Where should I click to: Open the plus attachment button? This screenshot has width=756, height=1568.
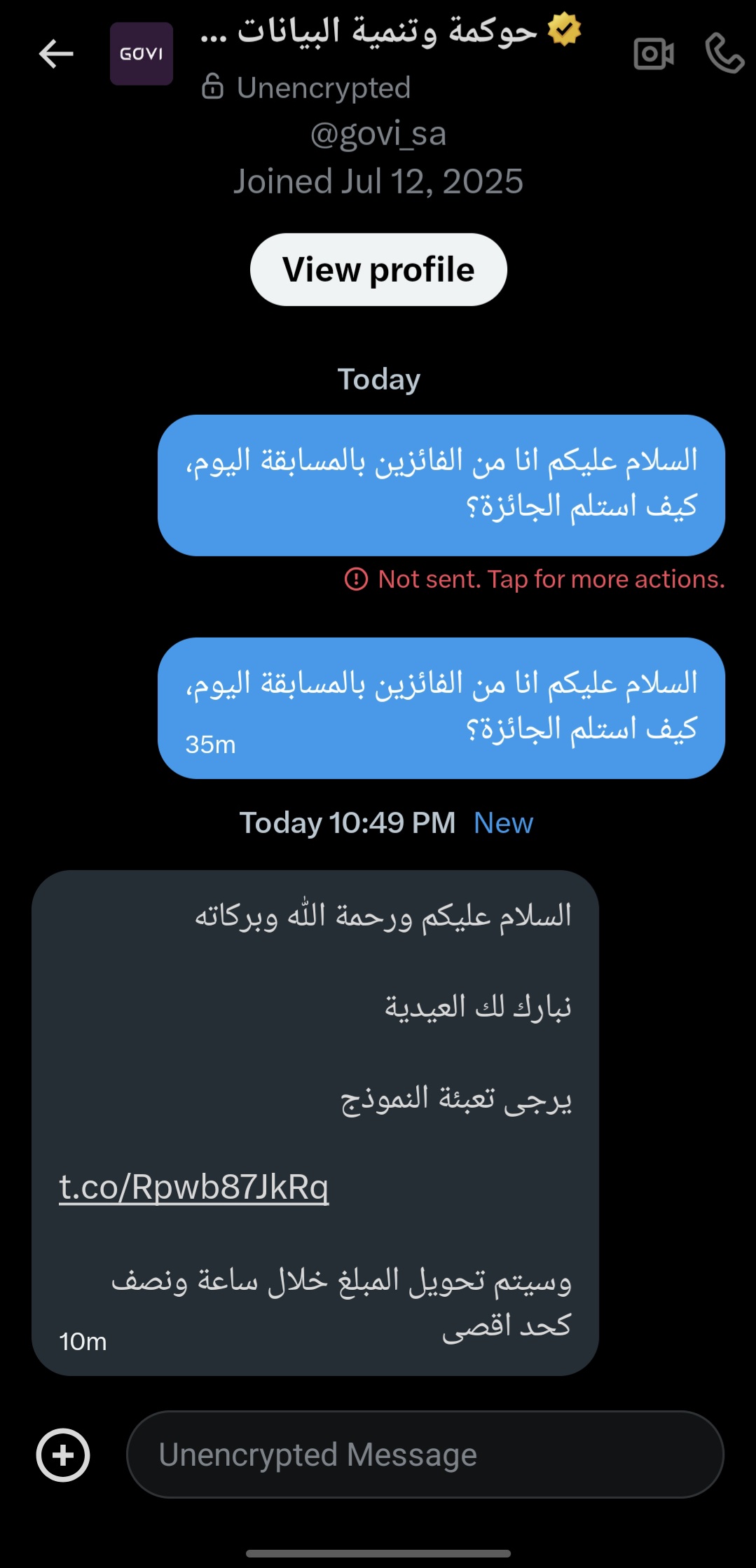(63, 1455)
